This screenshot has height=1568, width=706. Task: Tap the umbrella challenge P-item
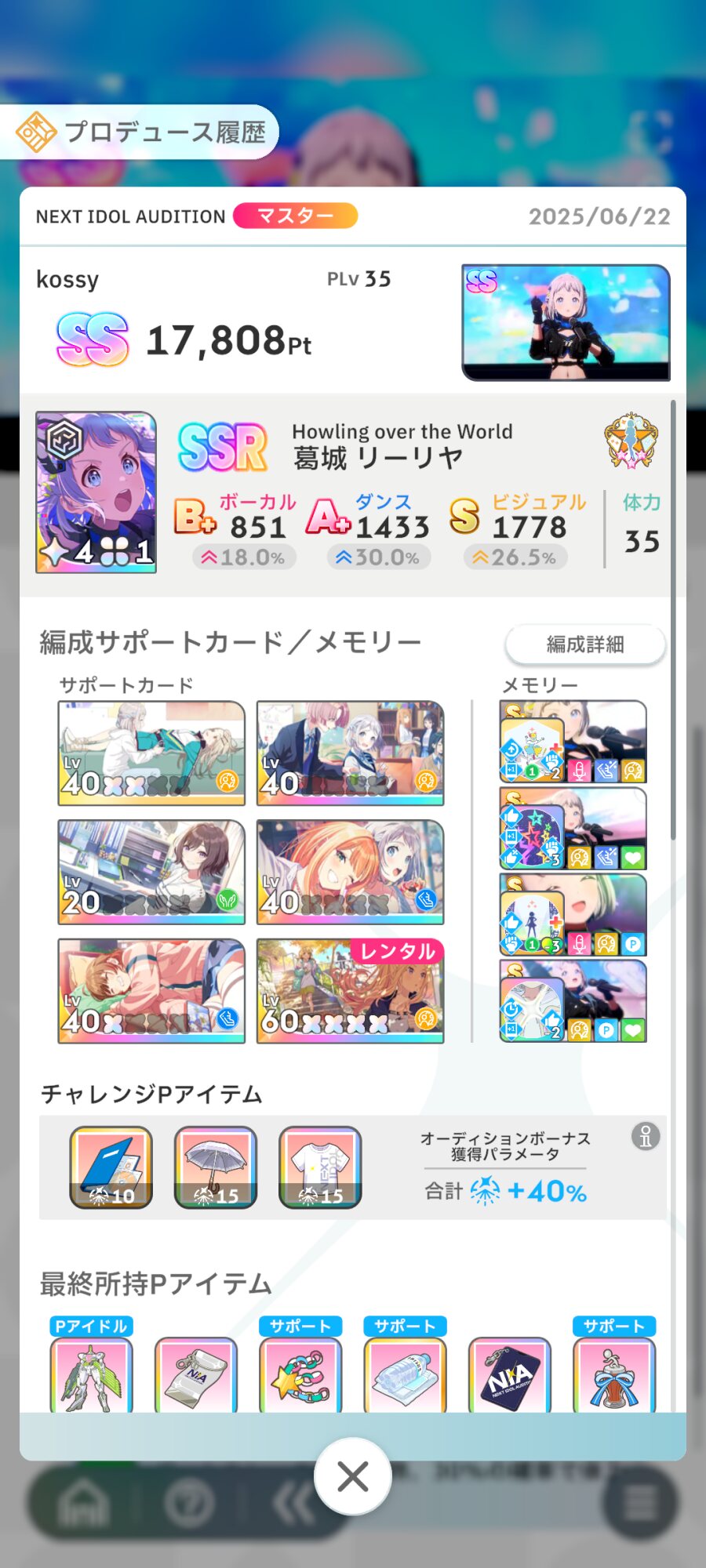[x=216, y=1167]
